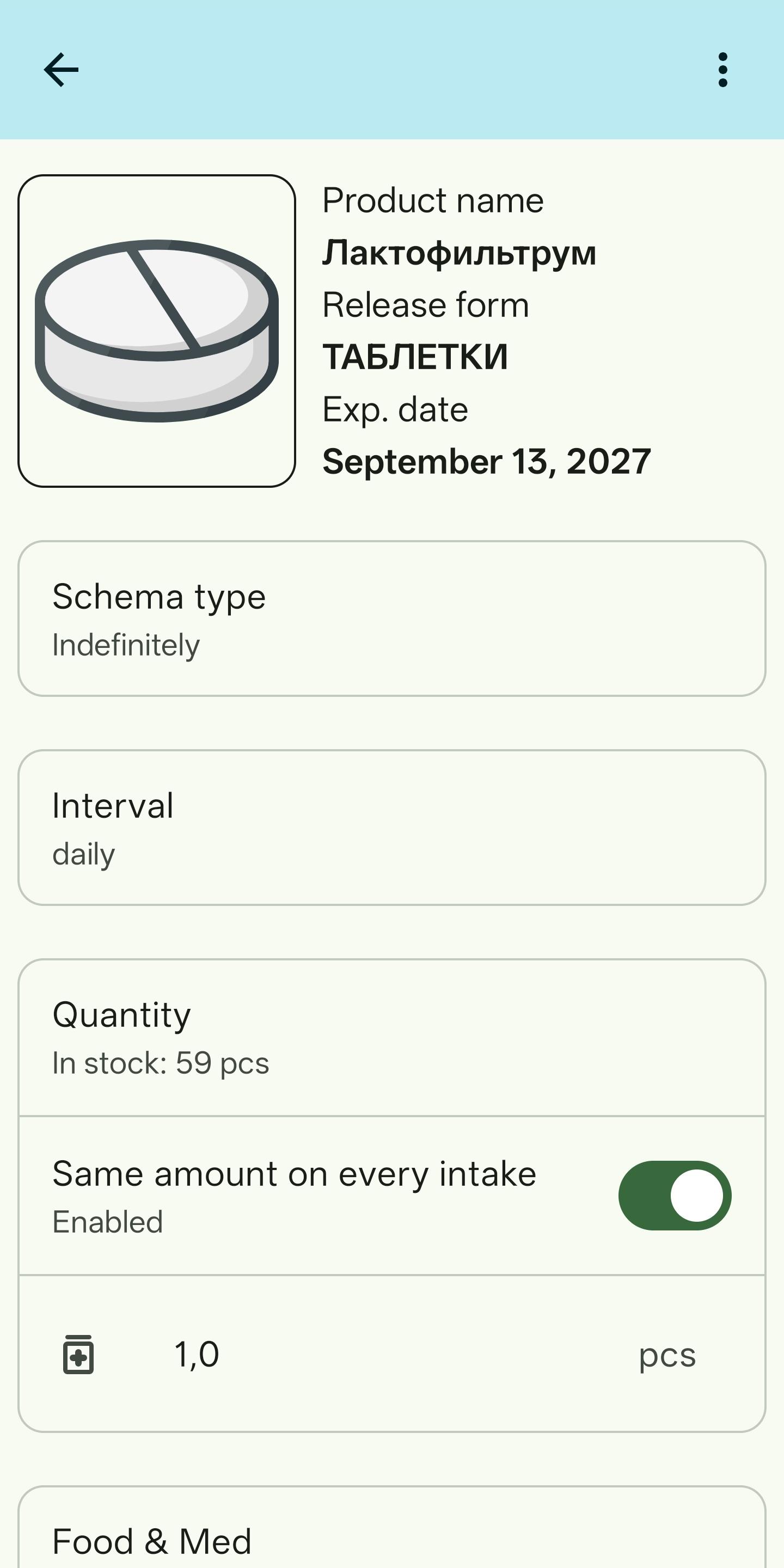Open Quantity in stock row
The width and height of the screenshot is (784, 1568).
[392, 1038]
